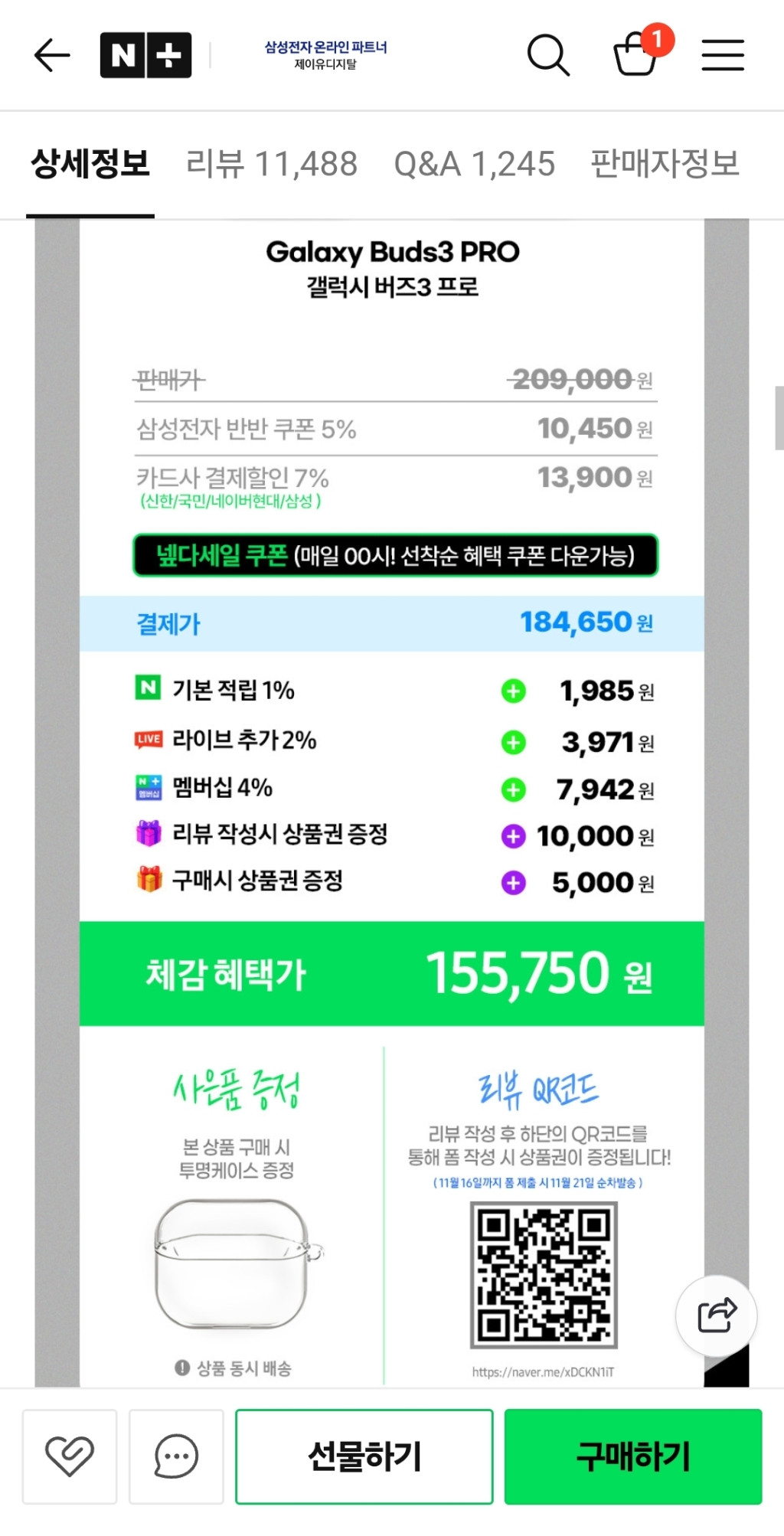Open the search magnifier icon
Image resolution: width=784 pixels, height=1536 pixels.
click(548, 55)
